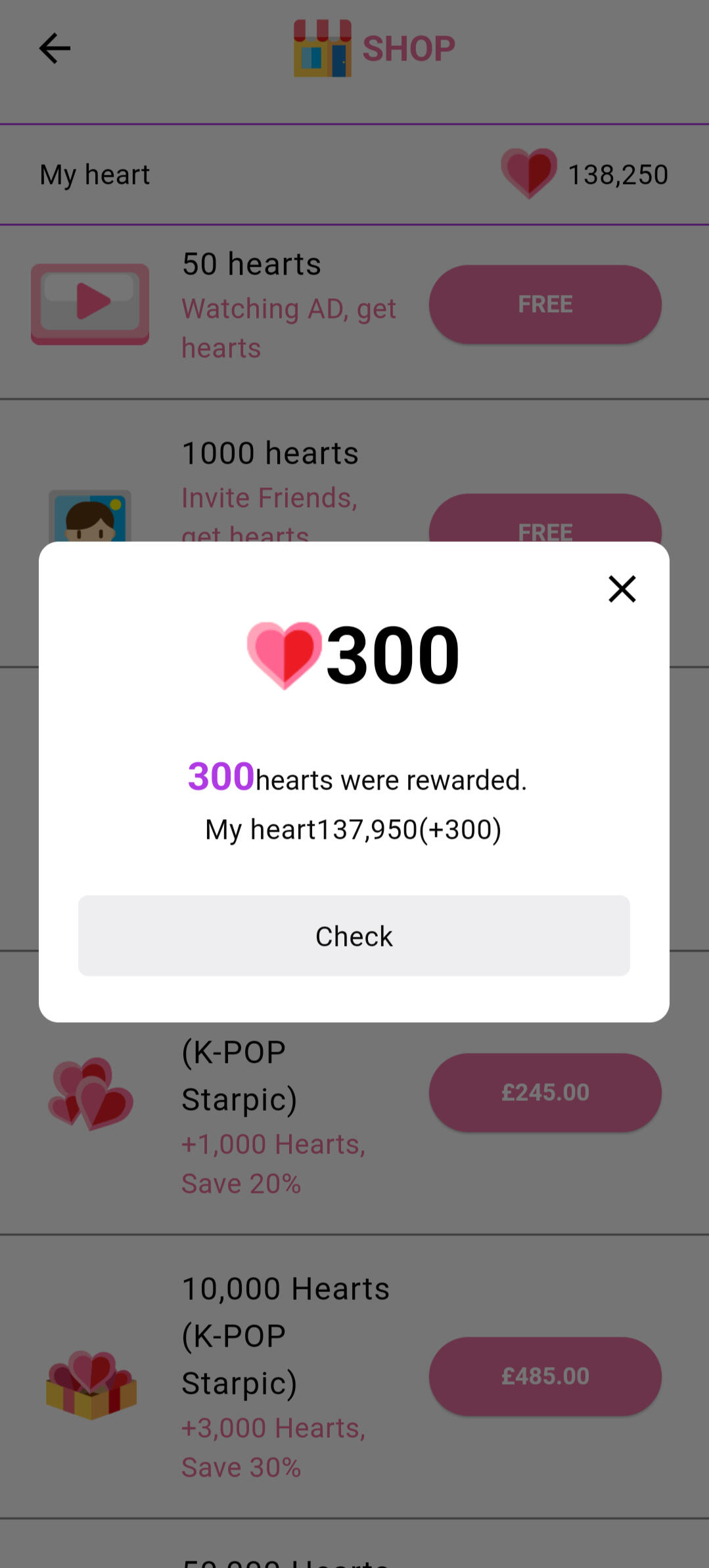Purchase the 10,000 Hearts pack for £485.00
Screen dimensions: 709x1568
point(545,1376)
